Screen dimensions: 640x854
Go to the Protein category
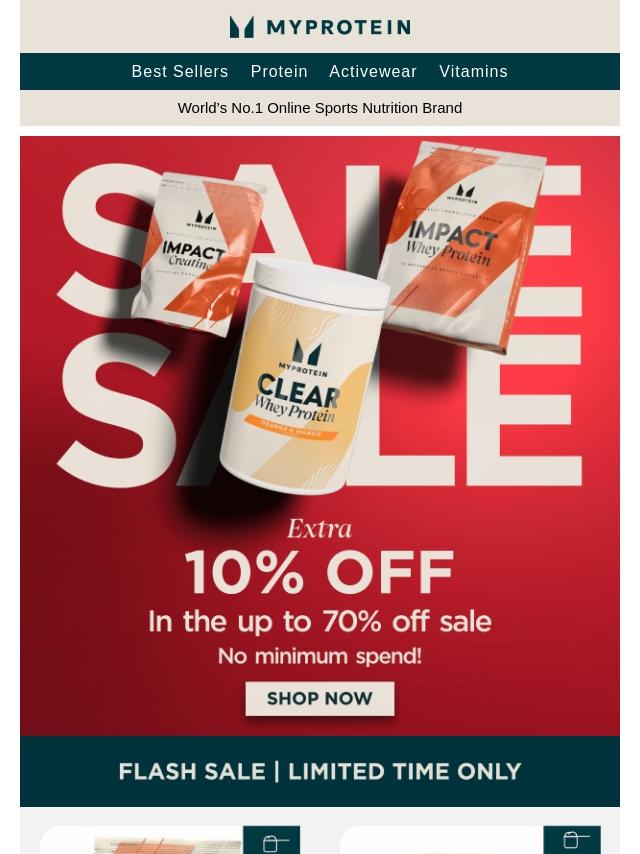[x=279, y=71]
